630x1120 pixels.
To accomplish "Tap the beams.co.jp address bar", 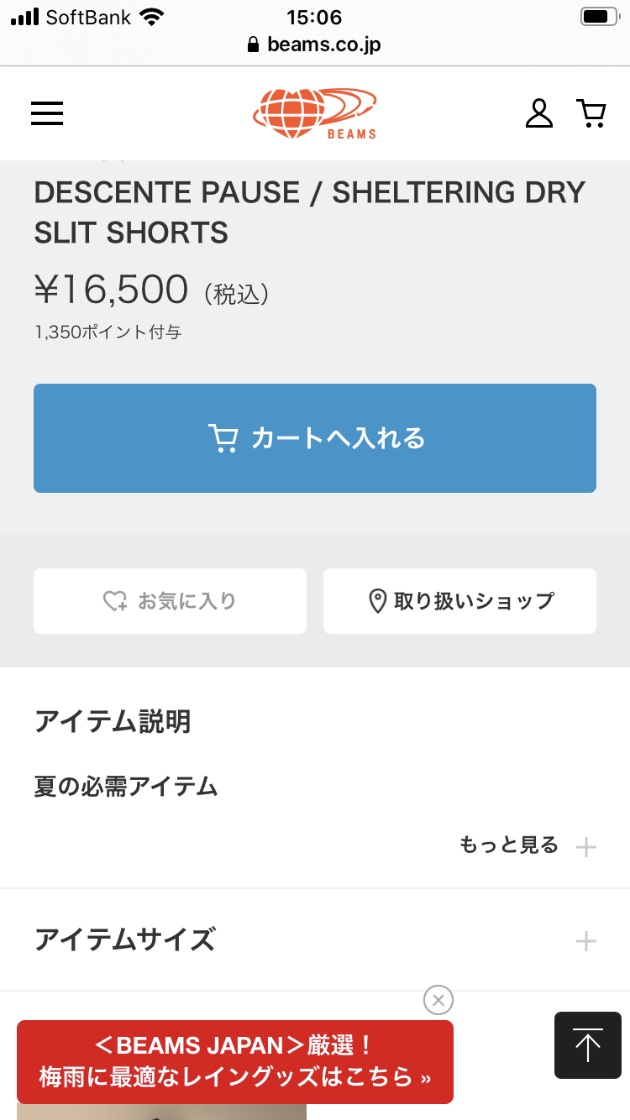I will [315, 44].
